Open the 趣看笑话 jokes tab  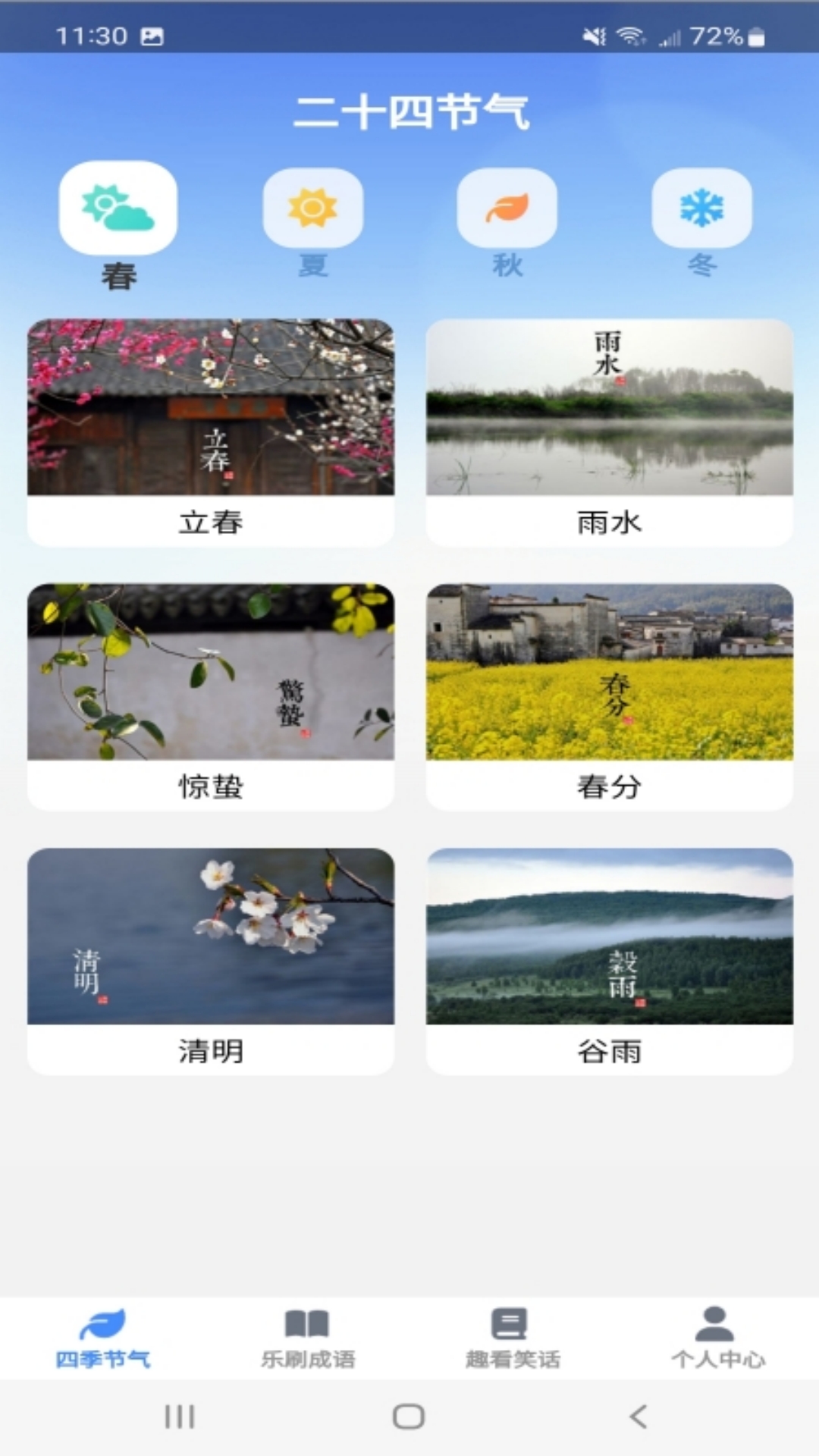click(513, 1339)
